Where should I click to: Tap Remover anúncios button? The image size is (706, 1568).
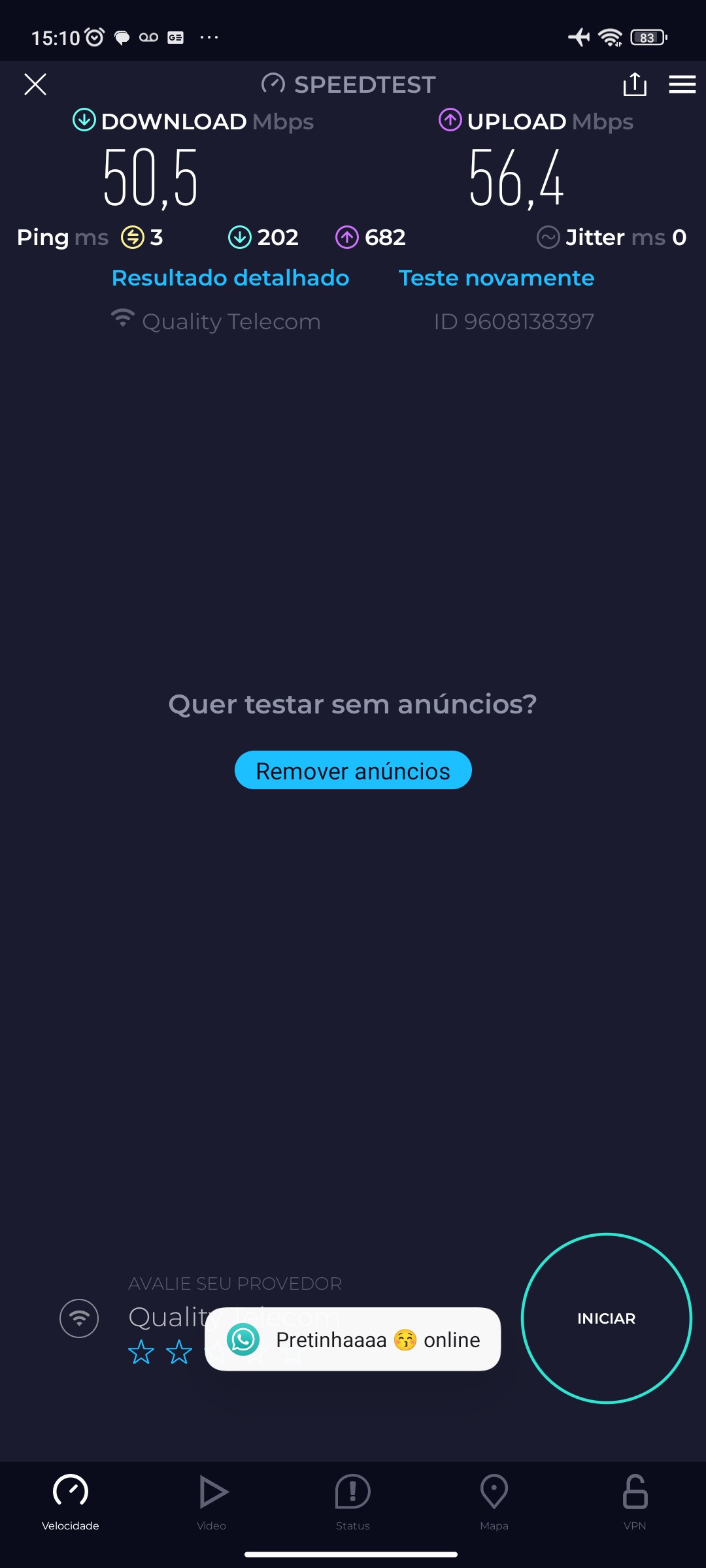353,770
